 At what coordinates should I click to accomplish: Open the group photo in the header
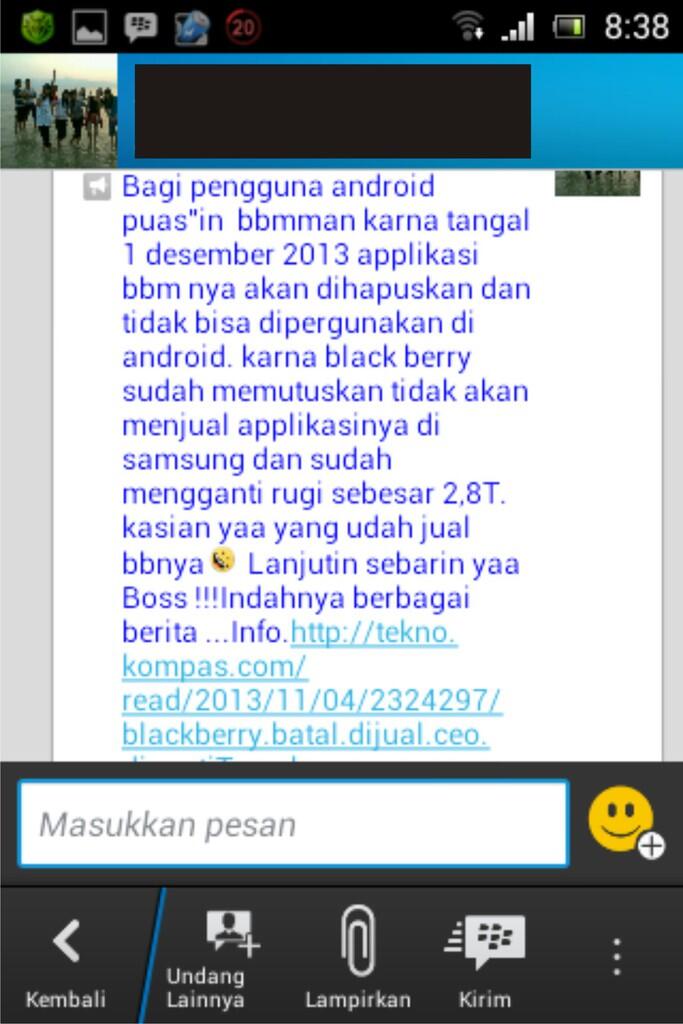59,111
